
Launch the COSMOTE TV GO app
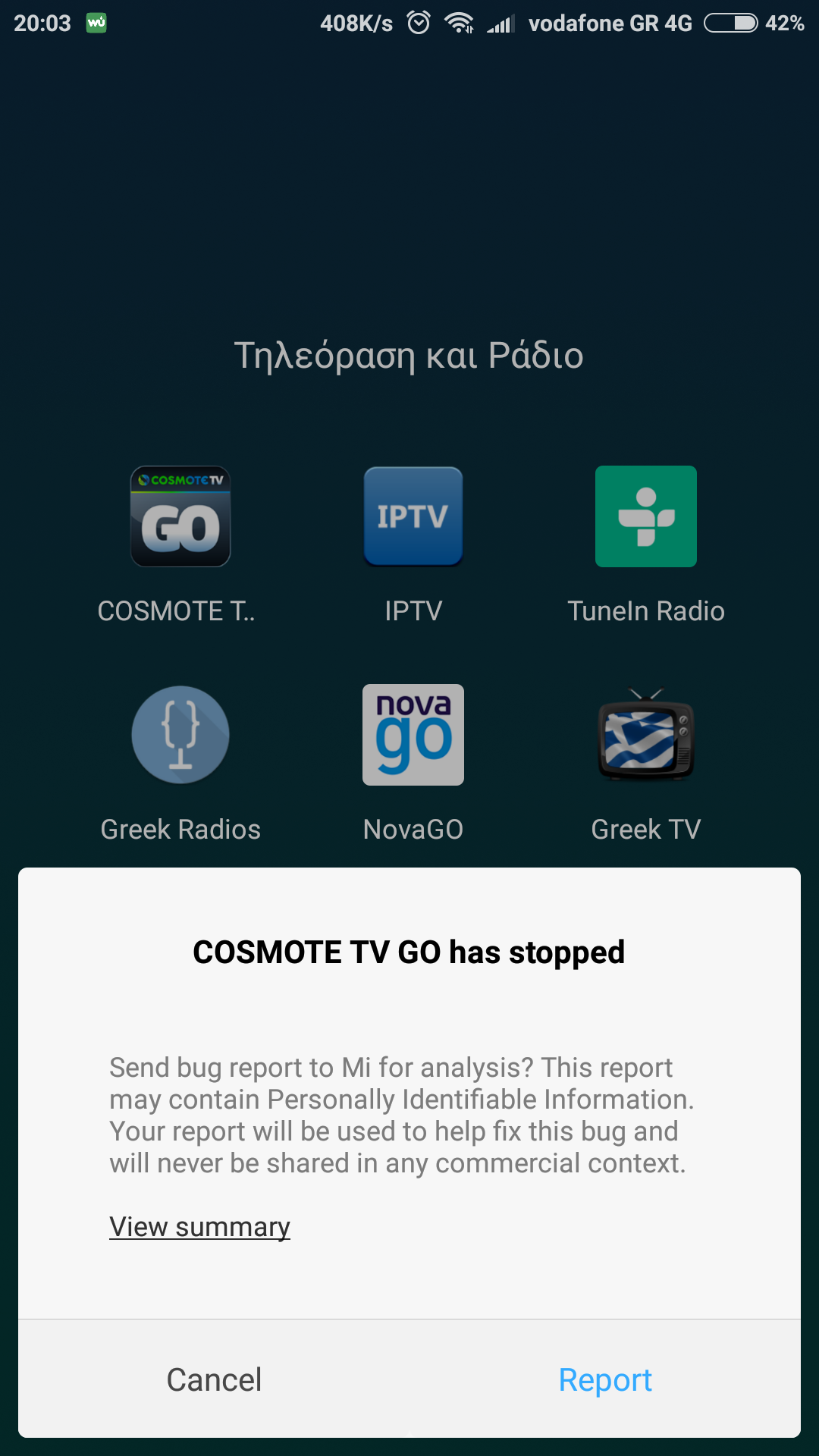click(x=180, y=516)
